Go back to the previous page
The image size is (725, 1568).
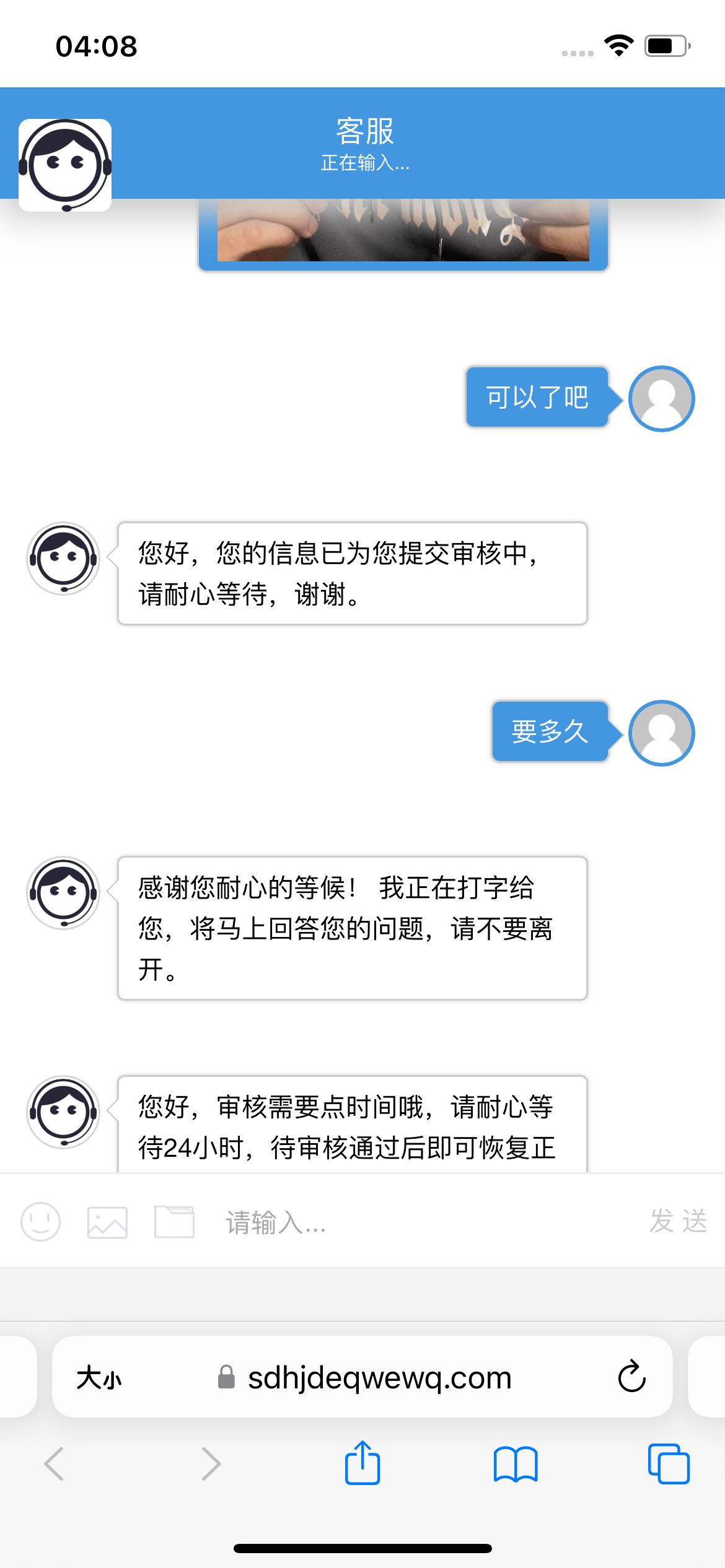(x=54, y=1463)
